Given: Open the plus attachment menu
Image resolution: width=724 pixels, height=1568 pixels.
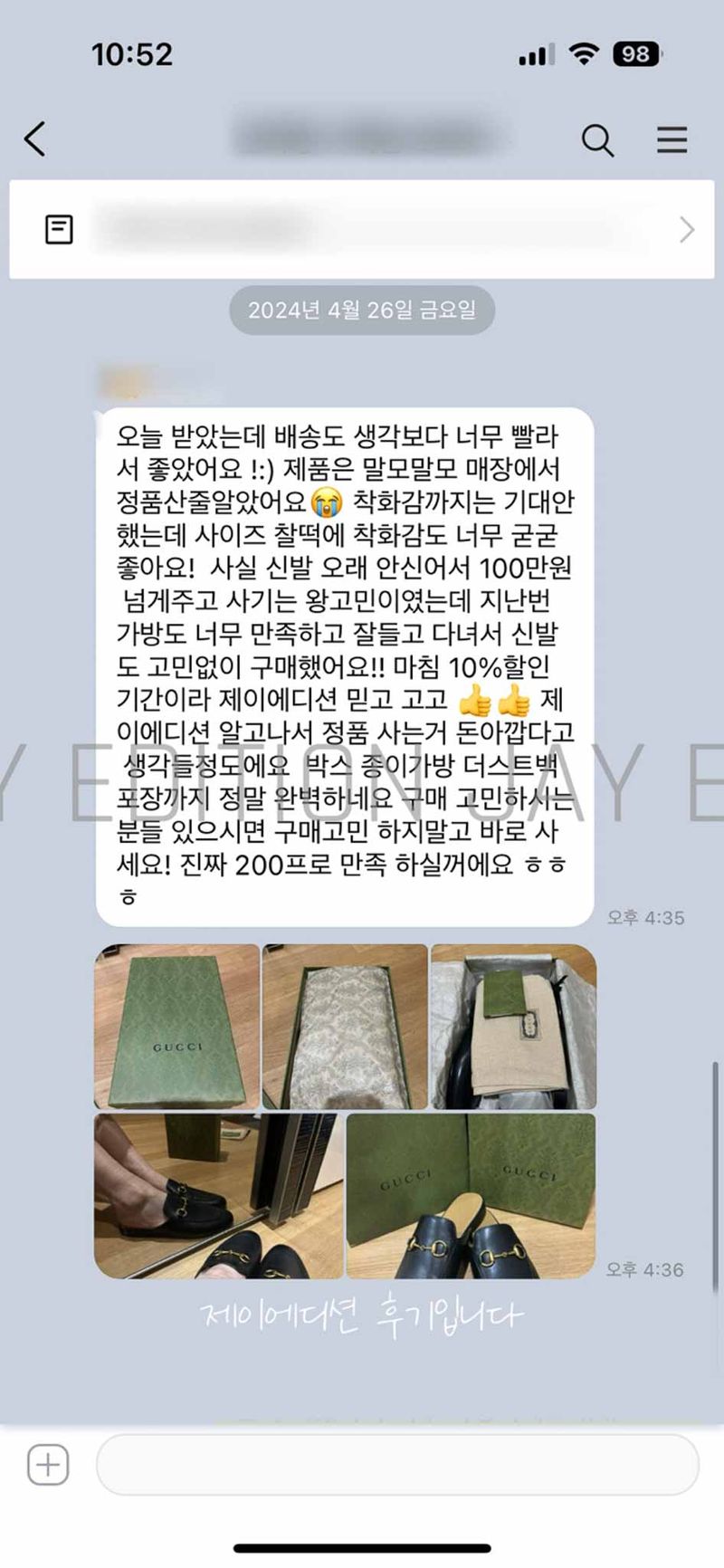Looking at the screenshot, I should 48,1464.
